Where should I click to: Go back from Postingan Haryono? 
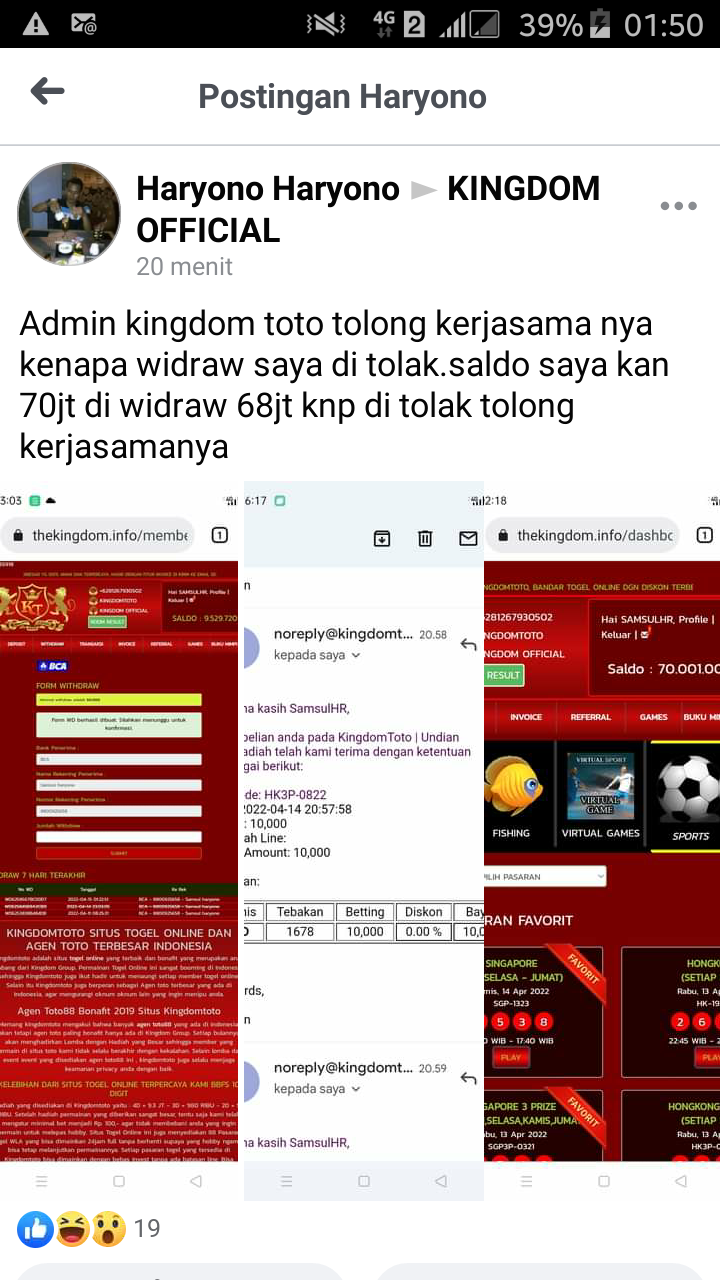pyautogui.click(x=47, y=93)
